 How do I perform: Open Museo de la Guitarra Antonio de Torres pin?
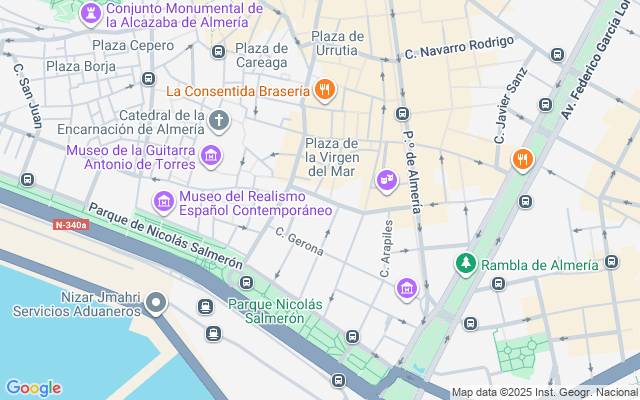[x=211, y=156]
